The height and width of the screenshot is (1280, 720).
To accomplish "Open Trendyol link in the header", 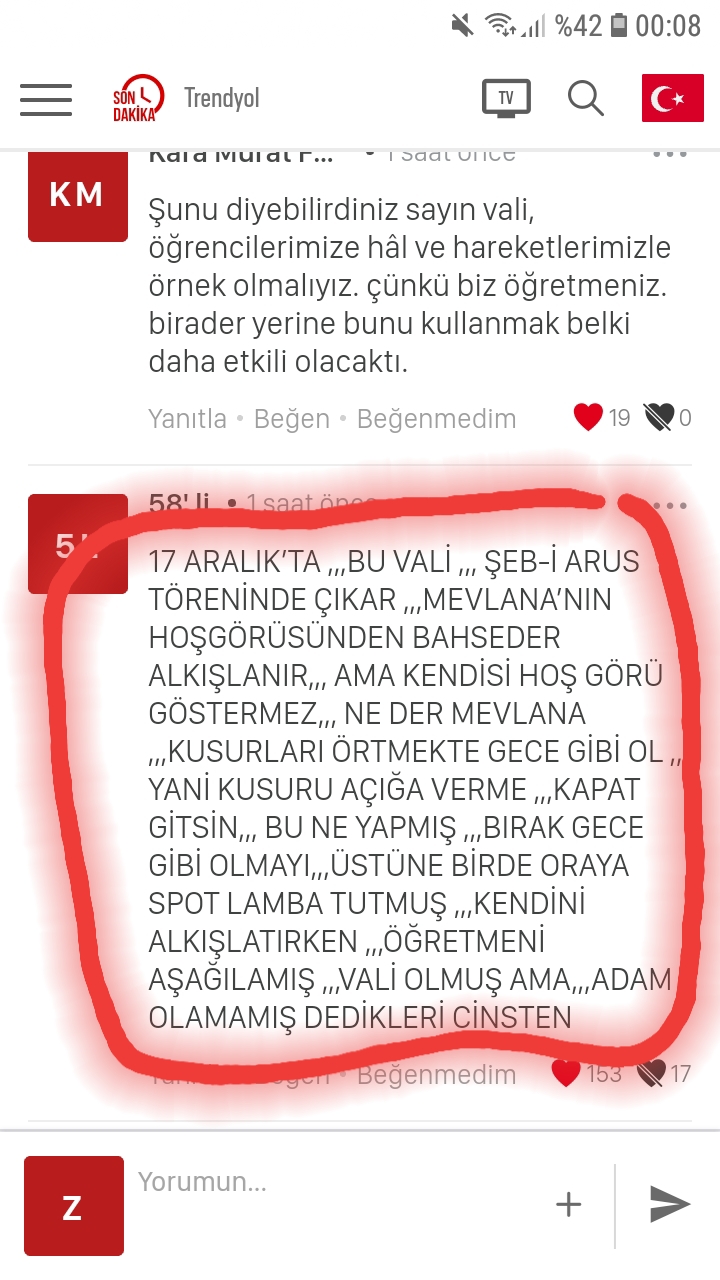I will click(222, 98).
